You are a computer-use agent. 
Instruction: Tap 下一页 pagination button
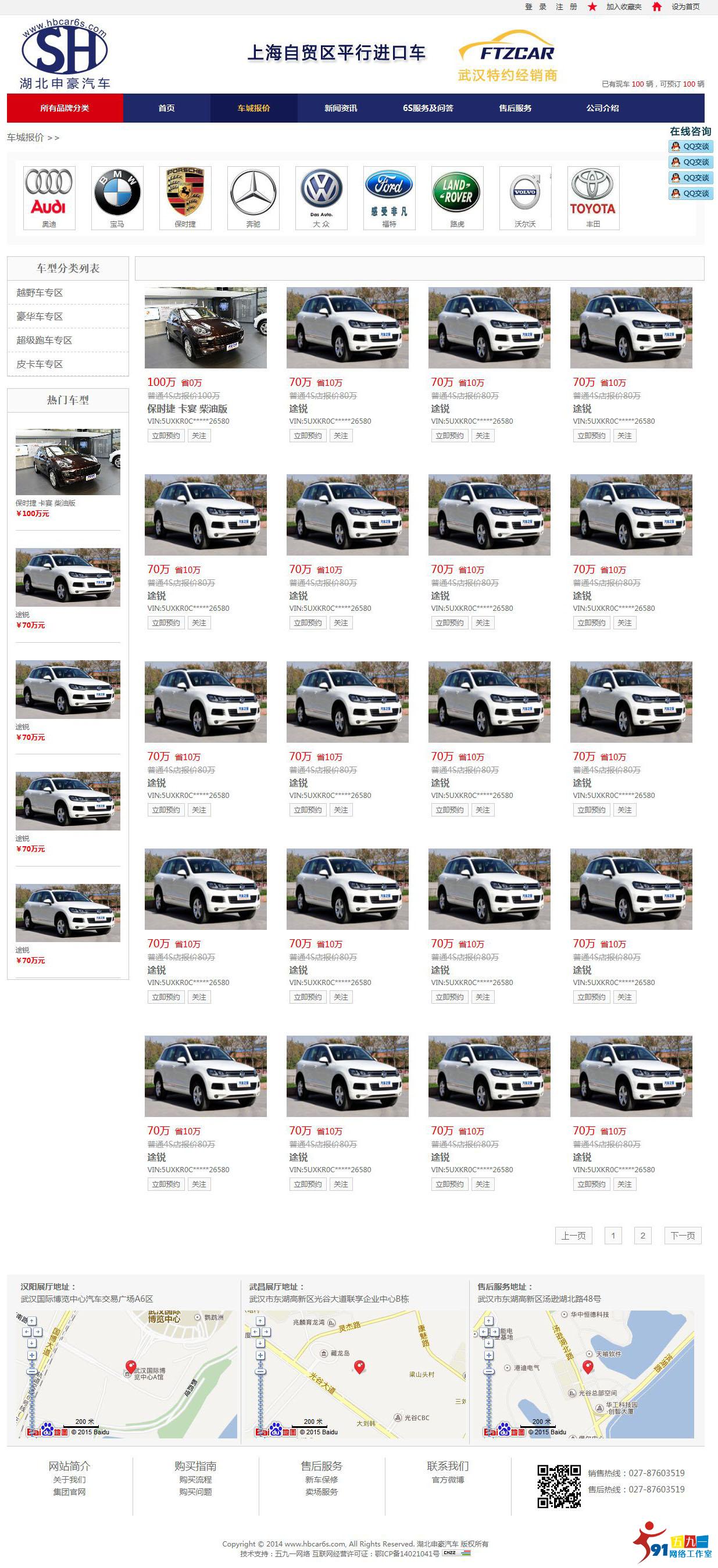(682, 1236)
